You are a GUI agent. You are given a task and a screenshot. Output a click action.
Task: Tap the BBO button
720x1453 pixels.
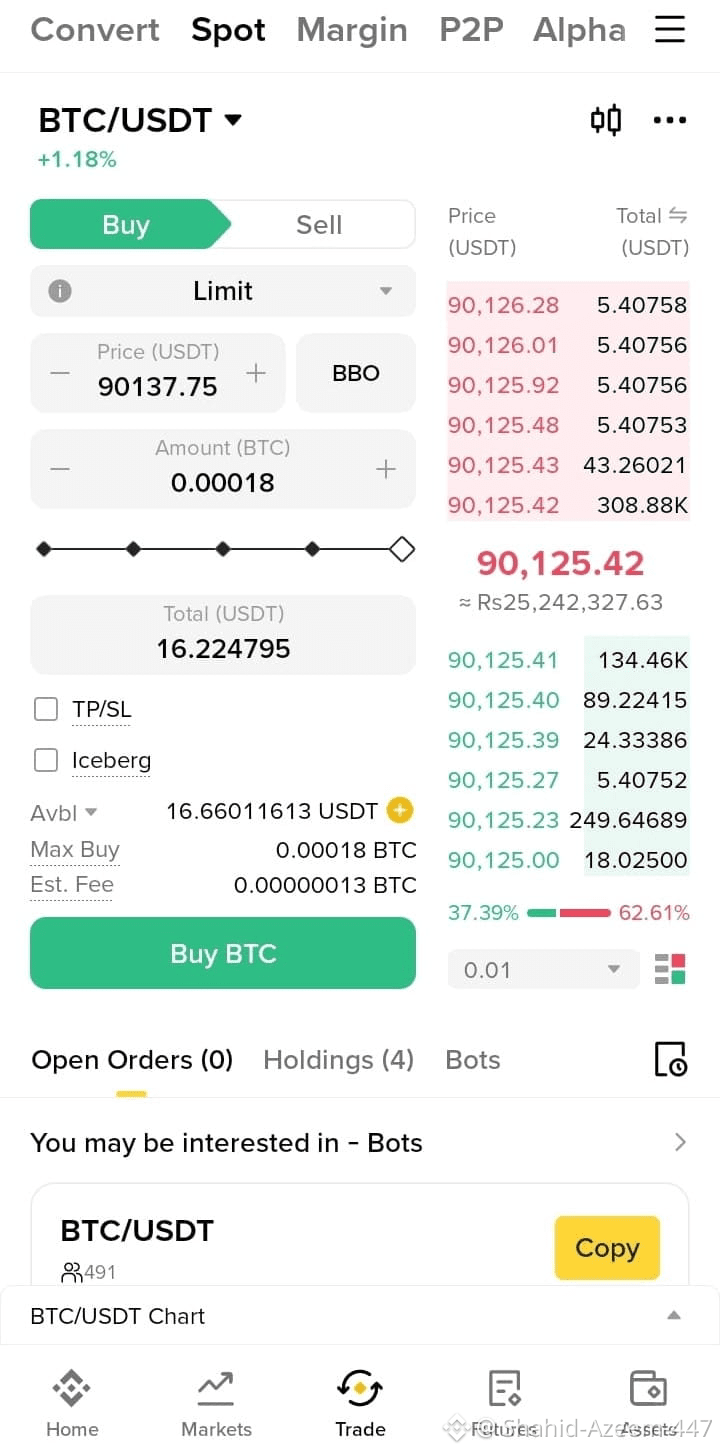tap(356, 373)
